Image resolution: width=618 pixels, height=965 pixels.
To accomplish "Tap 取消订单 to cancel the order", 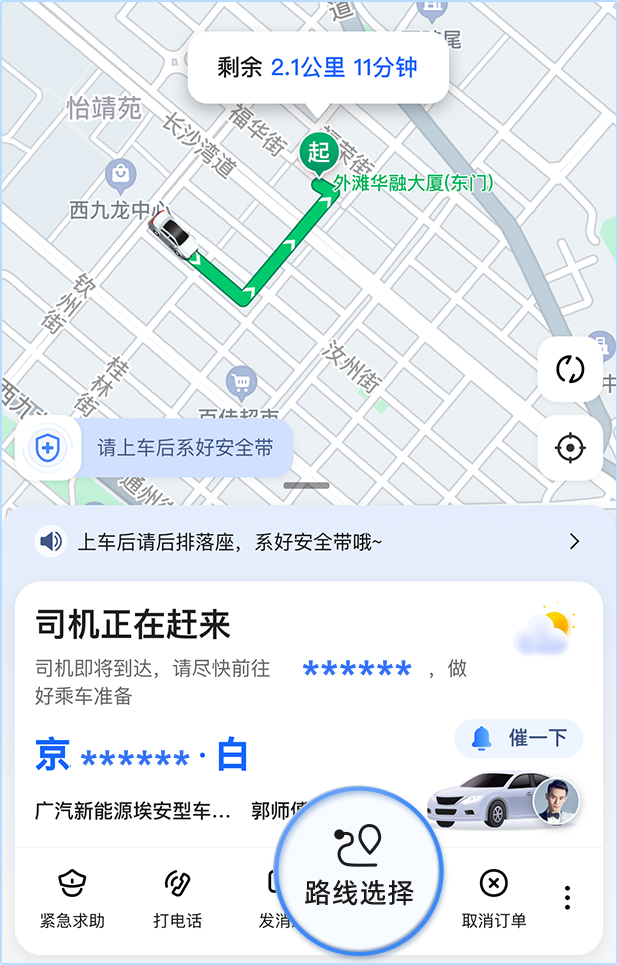I will [494, 898].
